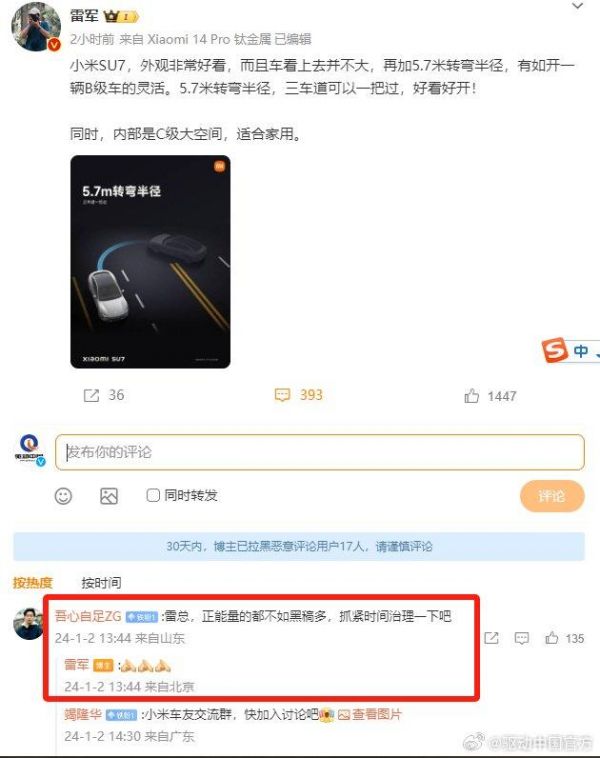Open the 5.7m转弯半径 post image
This screenshot has width=600, height=758.
pos(151,261)
